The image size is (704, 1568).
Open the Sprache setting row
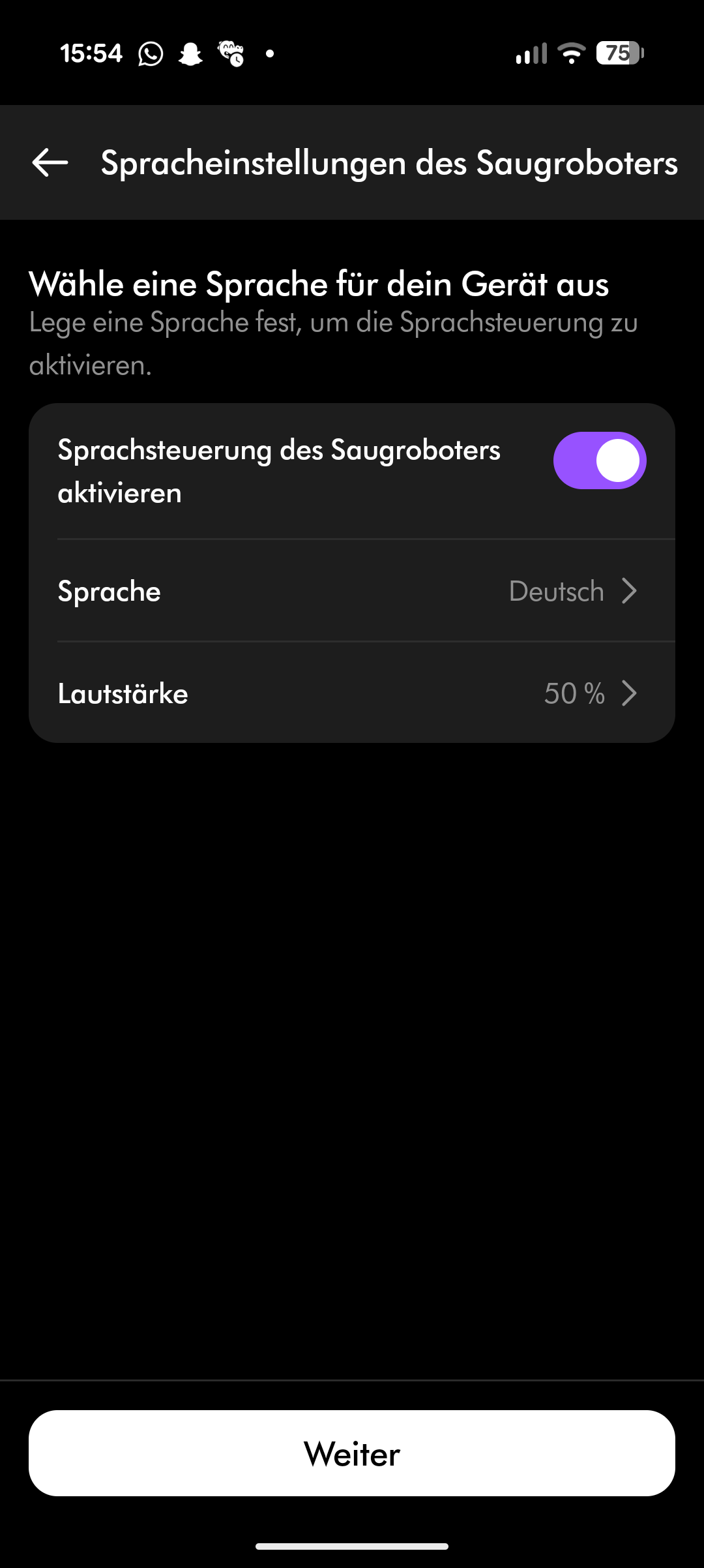[x=352, y=591]
